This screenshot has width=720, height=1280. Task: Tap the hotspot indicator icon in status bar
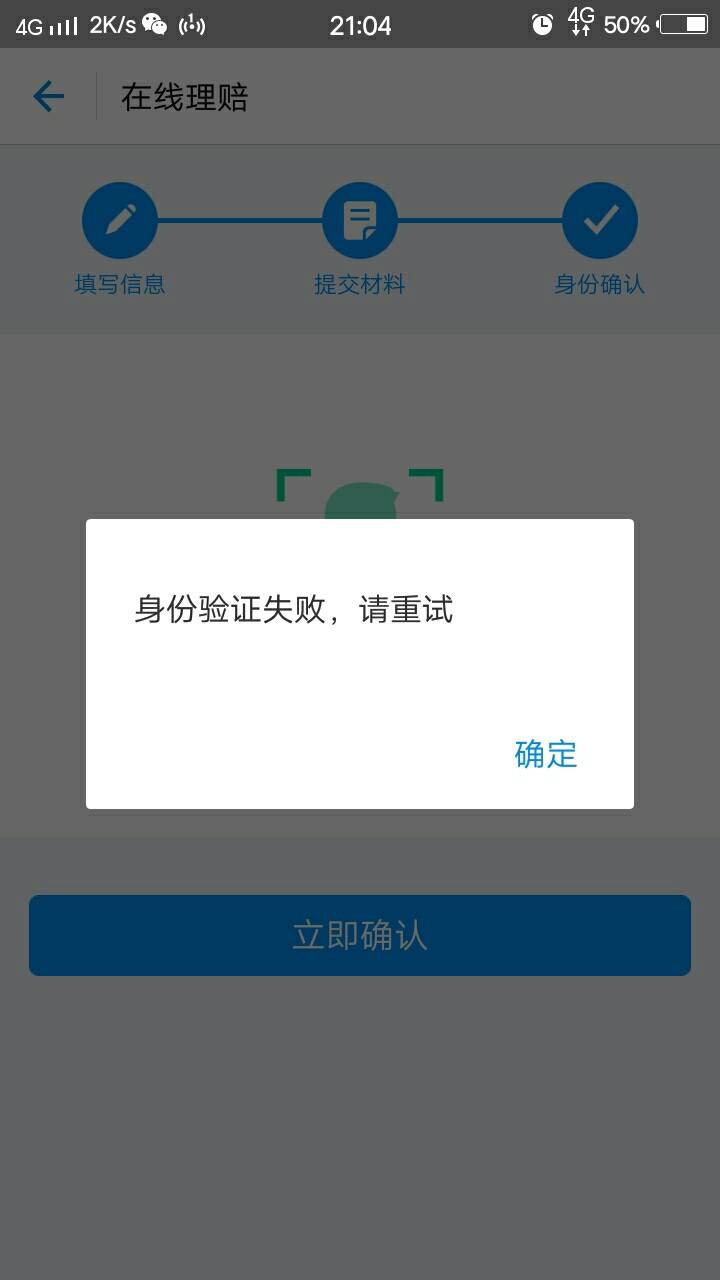click(x=192, y=23)
